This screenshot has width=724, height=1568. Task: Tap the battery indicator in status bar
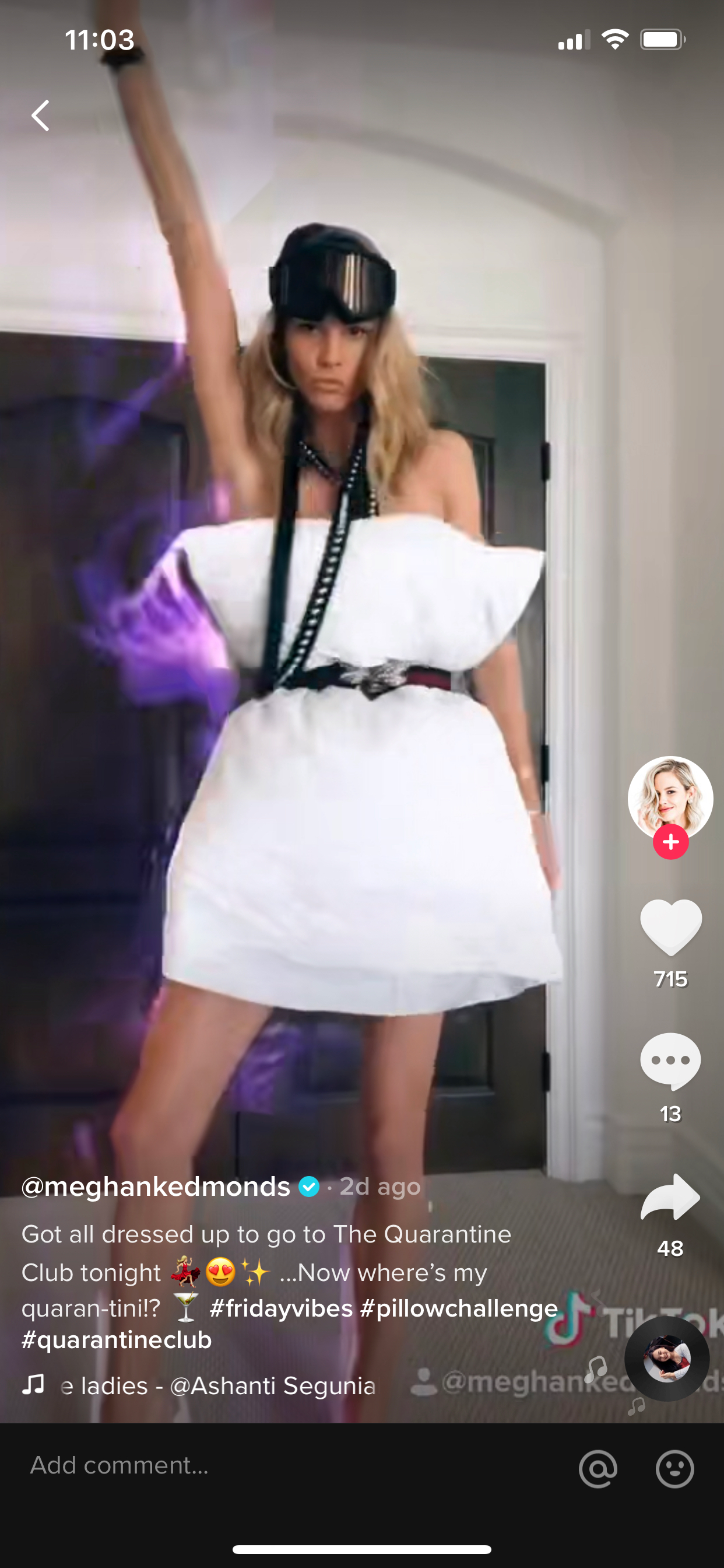663,39
